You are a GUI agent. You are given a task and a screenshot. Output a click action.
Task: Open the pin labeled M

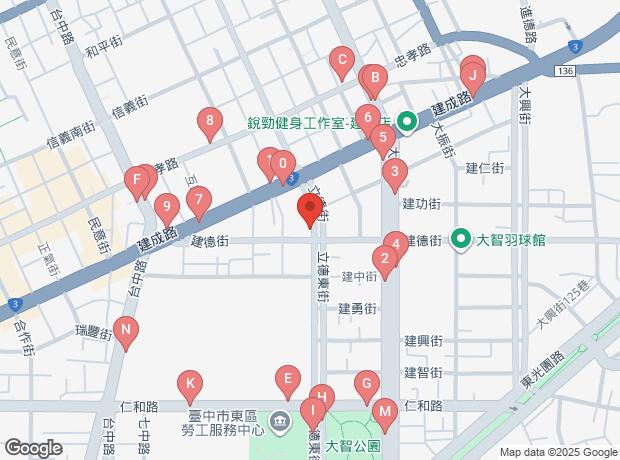point(384,411)
